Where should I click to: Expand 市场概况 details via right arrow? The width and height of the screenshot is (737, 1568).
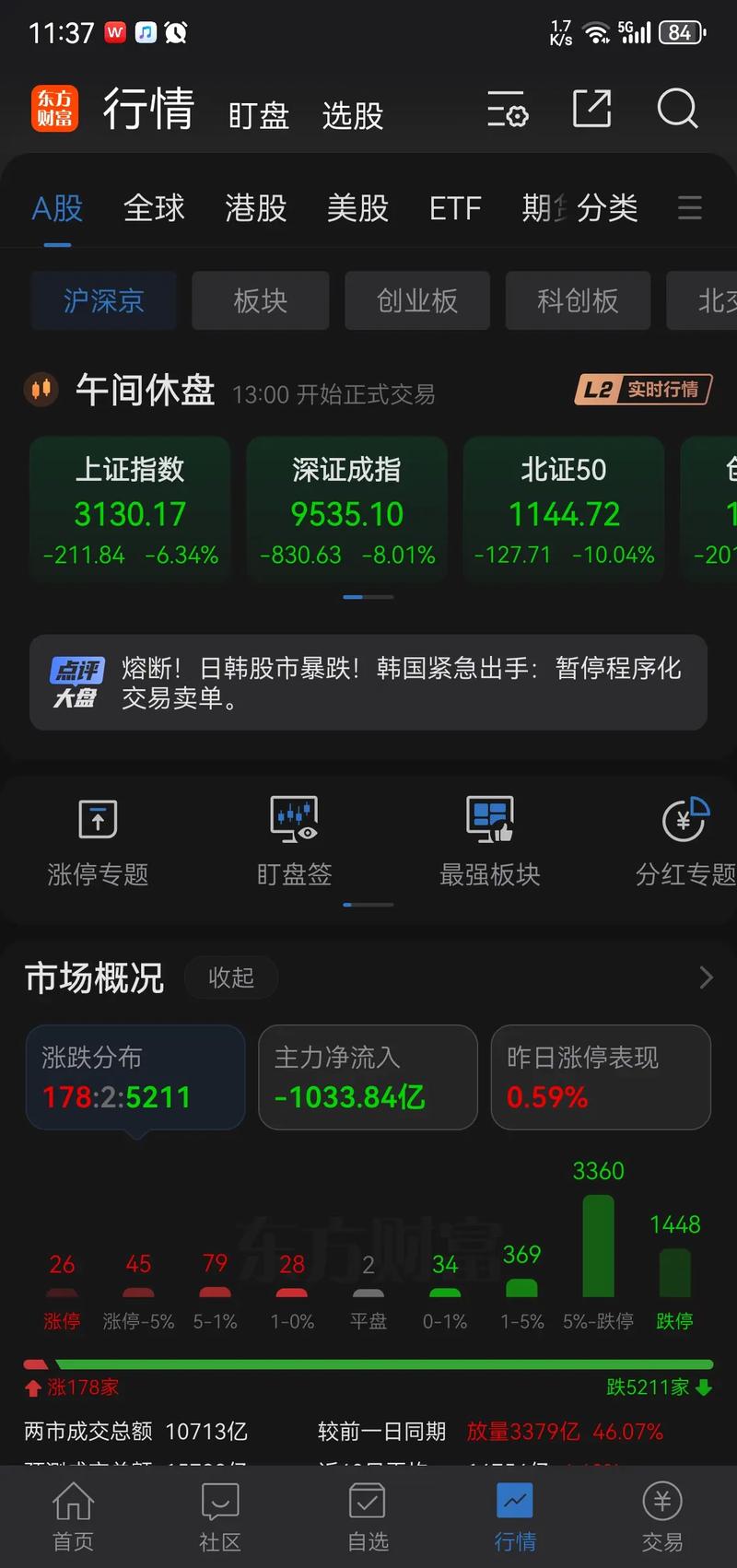pyautogui.click(x=705, y=977)
